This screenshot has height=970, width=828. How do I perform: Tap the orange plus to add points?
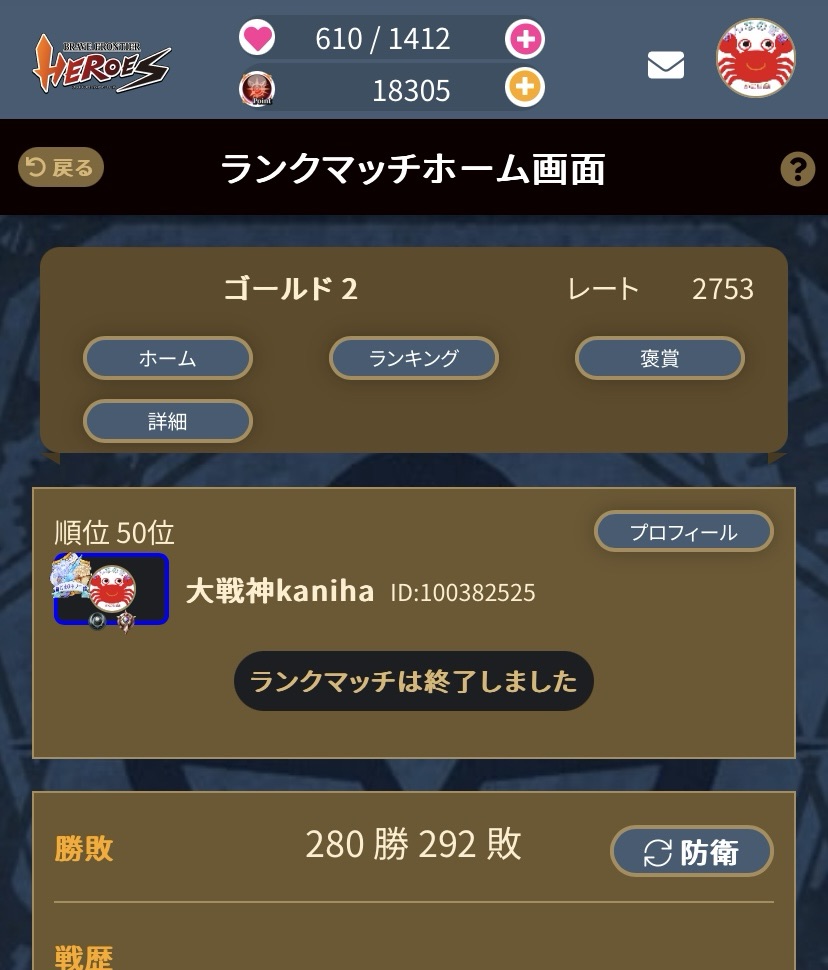524,88
